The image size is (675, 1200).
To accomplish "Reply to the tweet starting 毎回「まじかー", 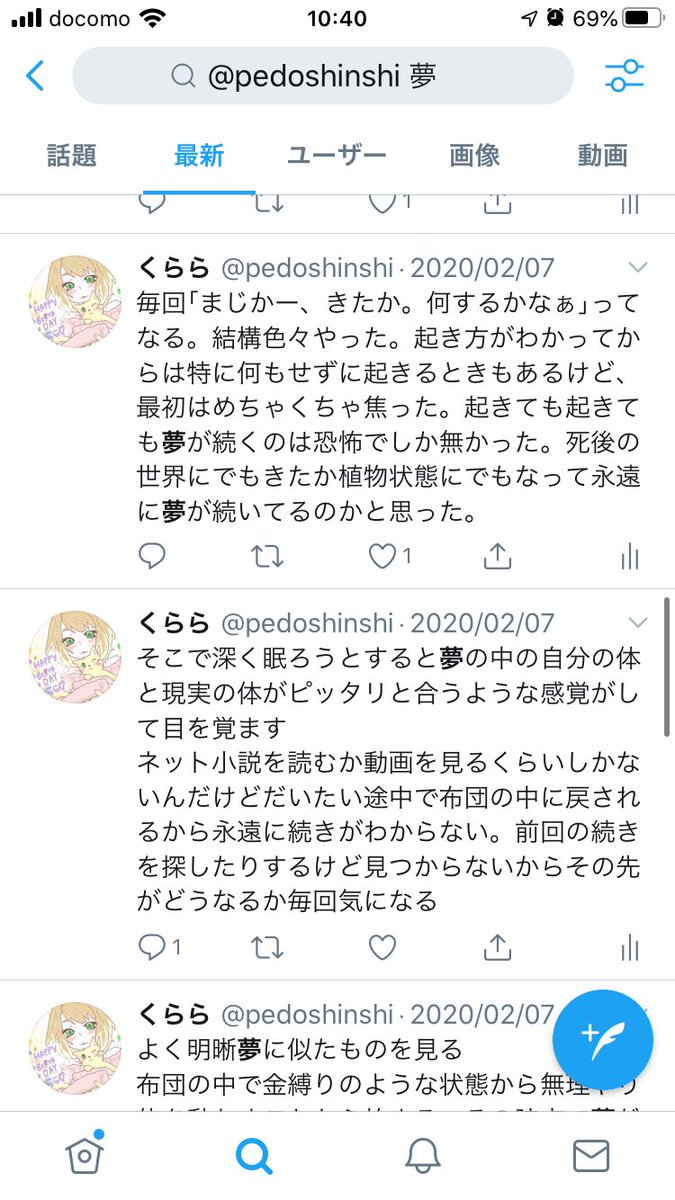I will (151, 555).
